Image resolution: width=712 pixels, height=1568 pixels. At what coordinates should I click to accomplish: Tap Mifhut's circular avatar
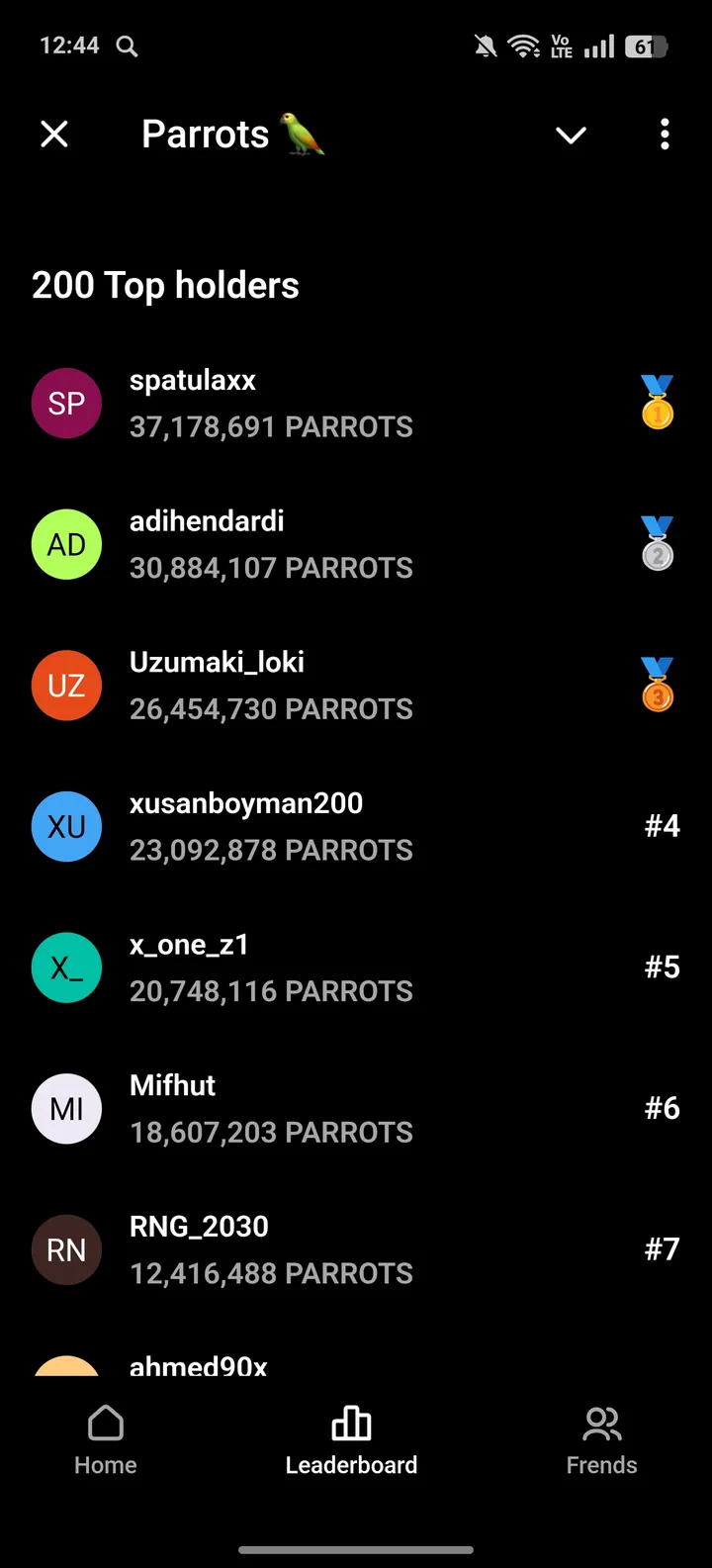66,1108
